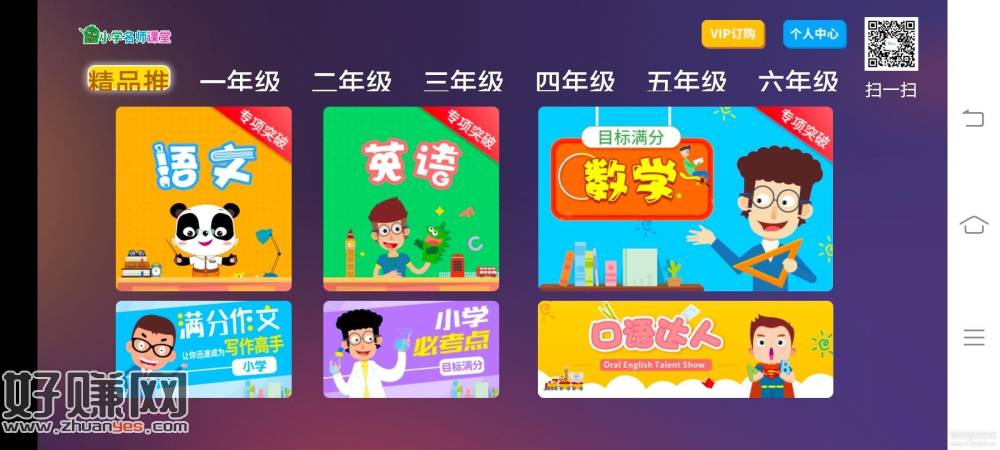Open the 小学必考点 banner
Viewport: 1000px width, 450px height.
pos(411,349)
